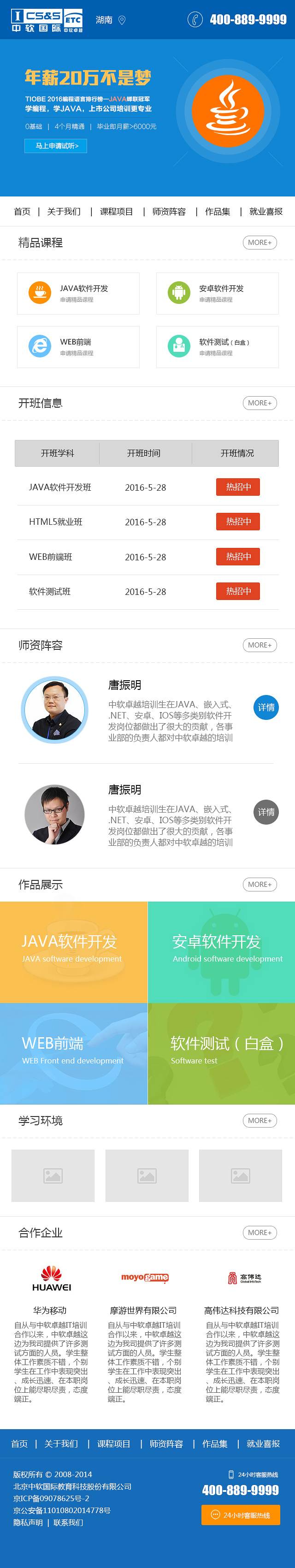Tap MORE+ next to 合作企业
The height and width of the screenshot is (1568, 295).
260,1233
